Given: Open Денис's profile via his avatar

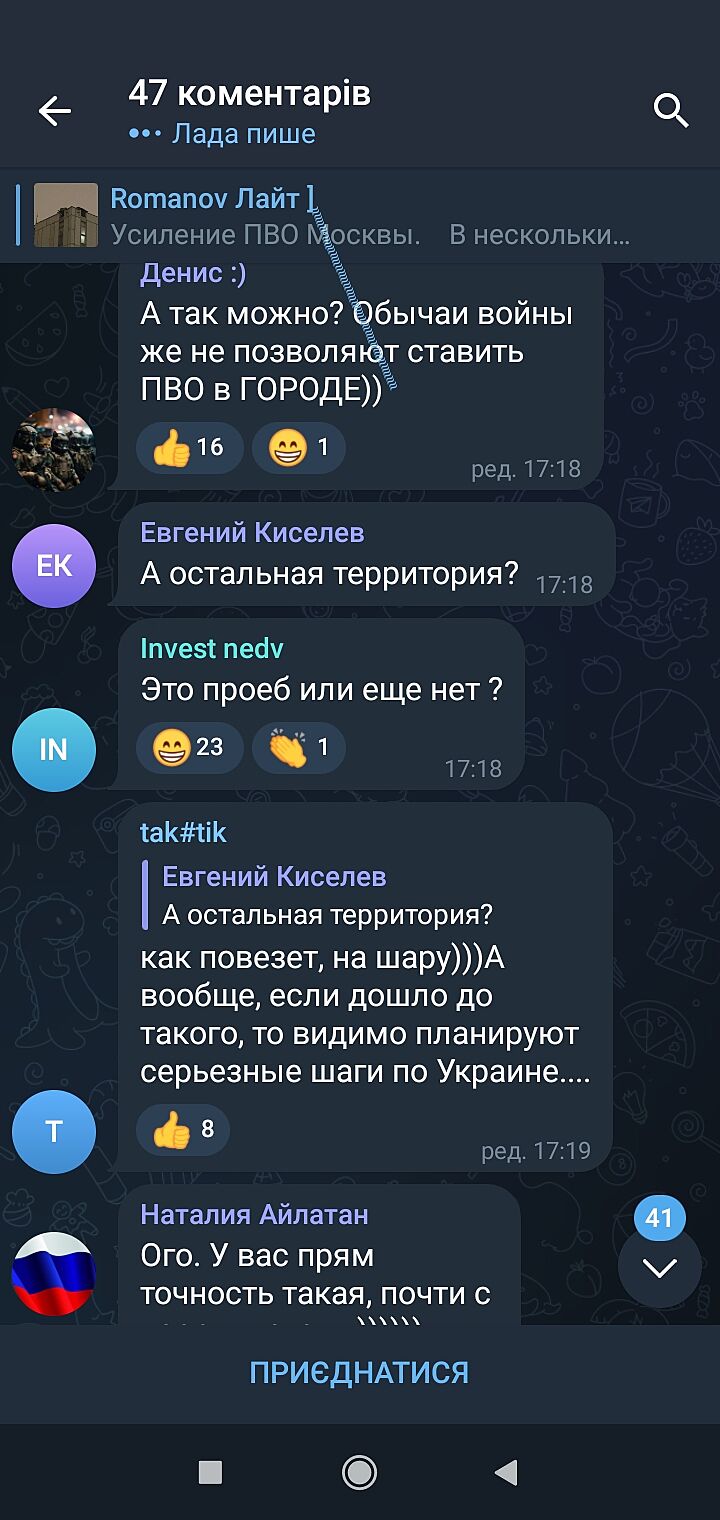Looking at the screenshot, I should pyautogui.click(x=54, y=450).
